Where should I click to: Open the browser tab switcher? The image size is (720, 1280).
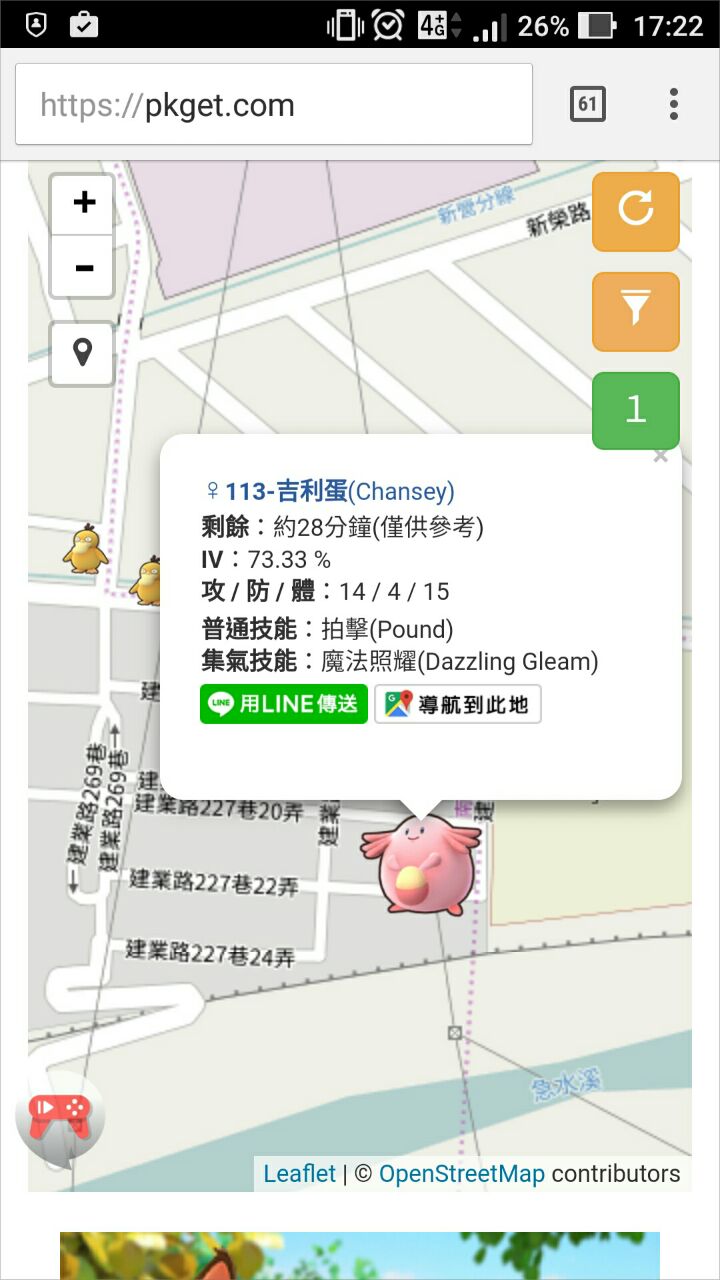coord(587,104)
